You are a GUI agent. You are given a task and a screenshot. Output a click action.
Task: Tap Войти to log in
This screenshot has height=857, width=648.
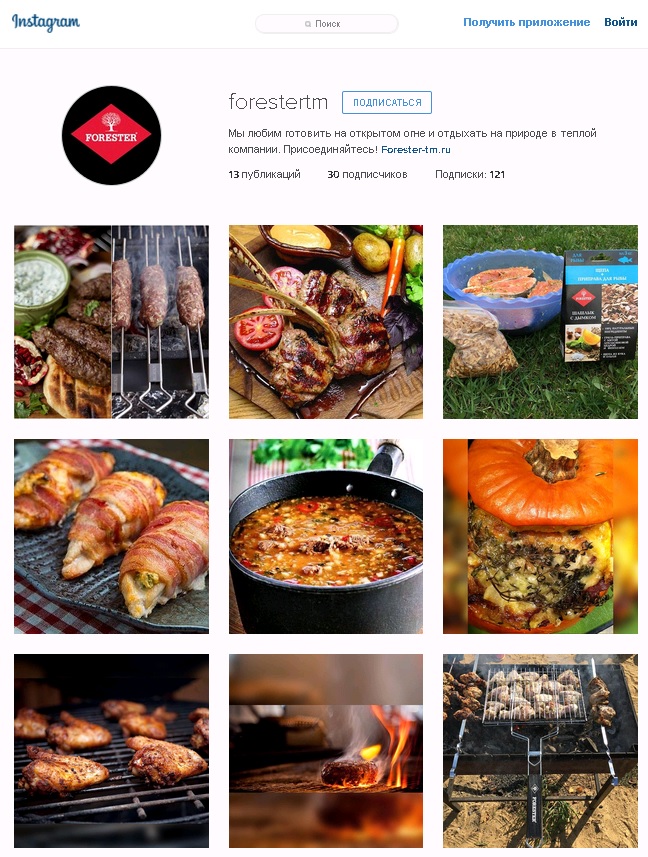pyautogui.click(x=620, y=22)
